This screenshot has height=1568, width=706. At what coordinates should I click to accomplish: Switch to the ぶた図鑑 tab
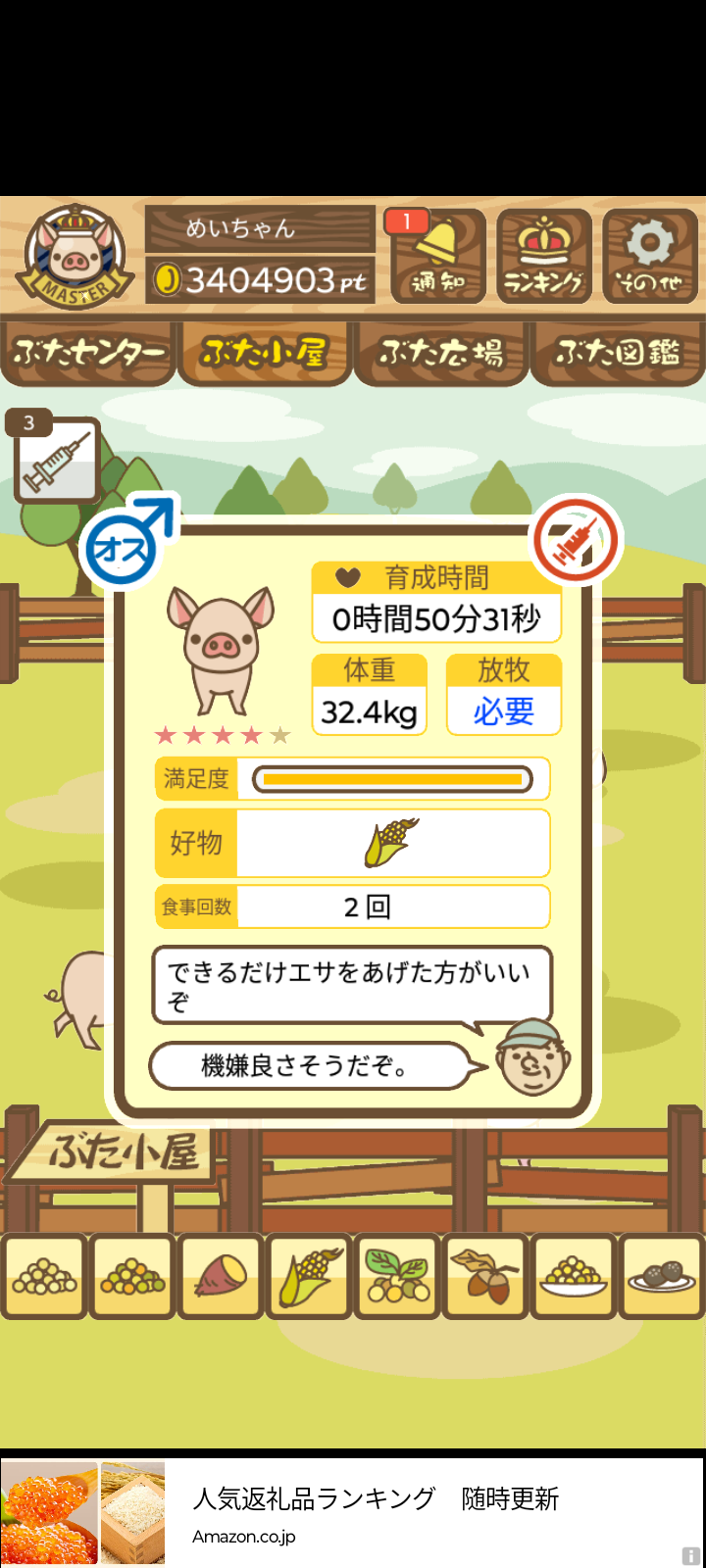[x=618, y=353]
